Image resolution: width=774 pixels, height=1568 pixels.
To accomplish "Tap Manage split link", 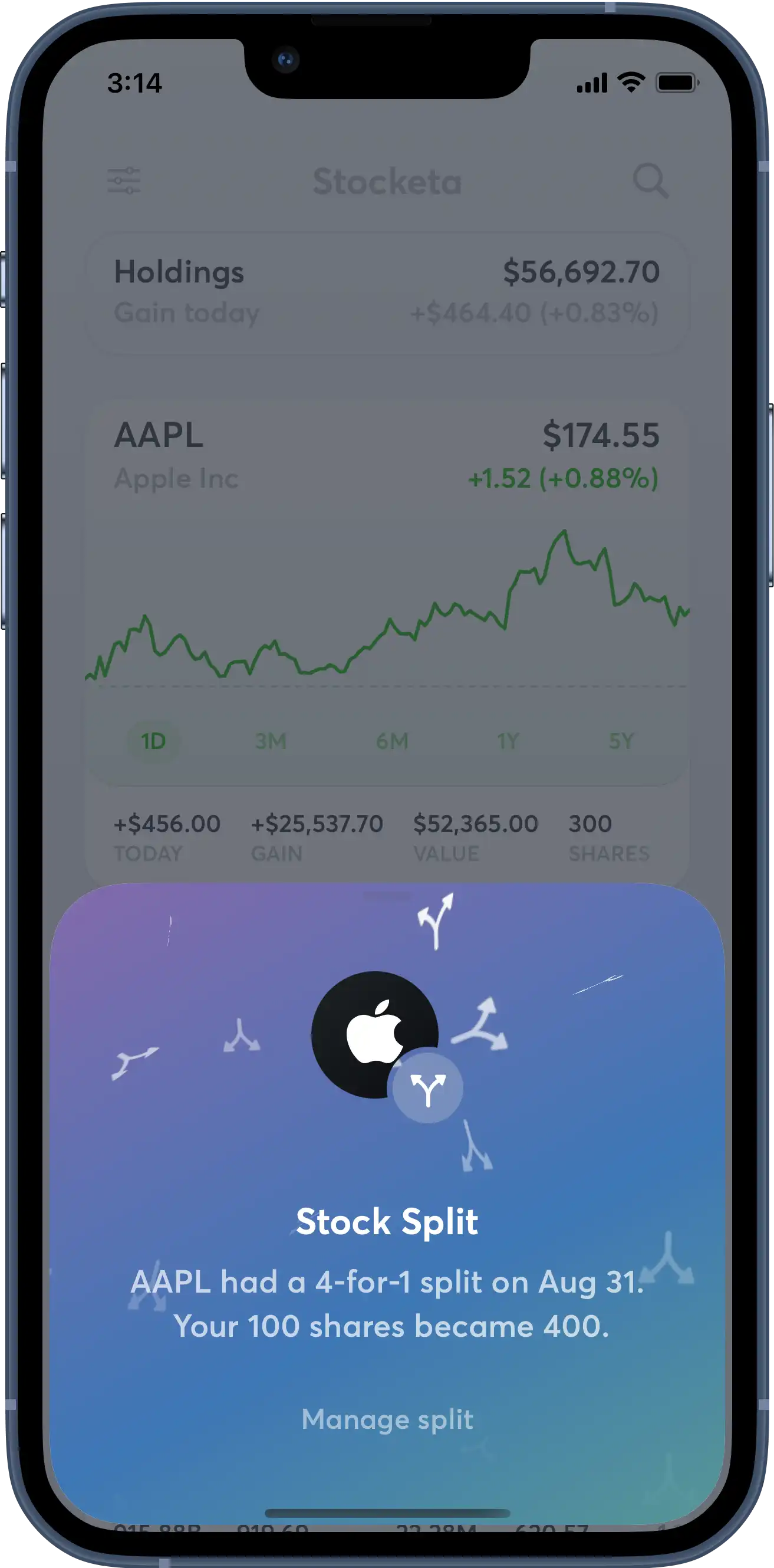I will (x=387, y=1419).
